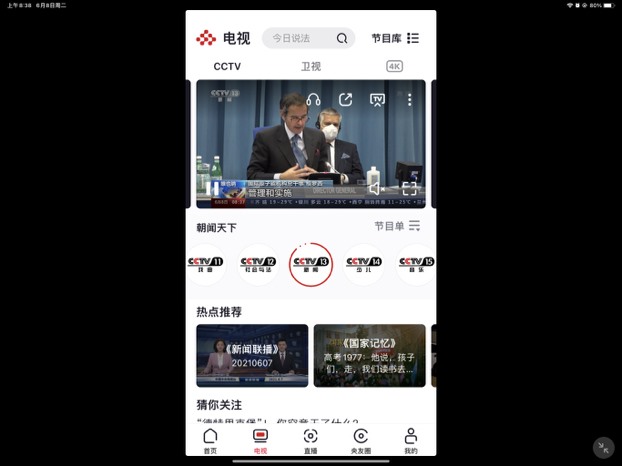Enter fullscreen video mode
This screenshot has width=622, height=466.
409,188
